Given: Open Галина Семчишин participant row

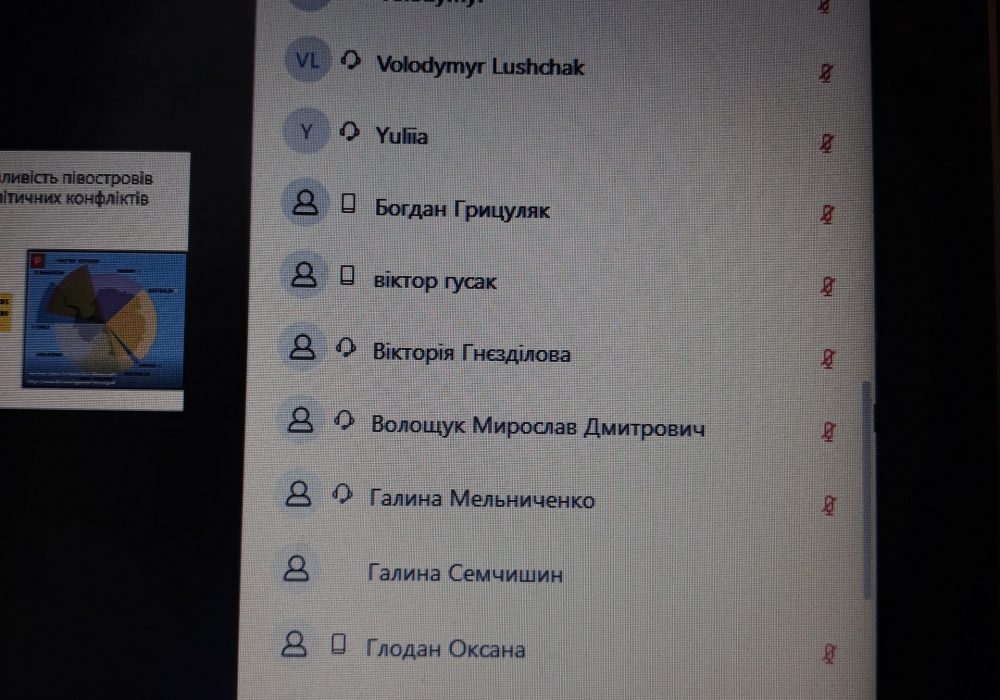Looking at the screenshot, I should 465,574.
